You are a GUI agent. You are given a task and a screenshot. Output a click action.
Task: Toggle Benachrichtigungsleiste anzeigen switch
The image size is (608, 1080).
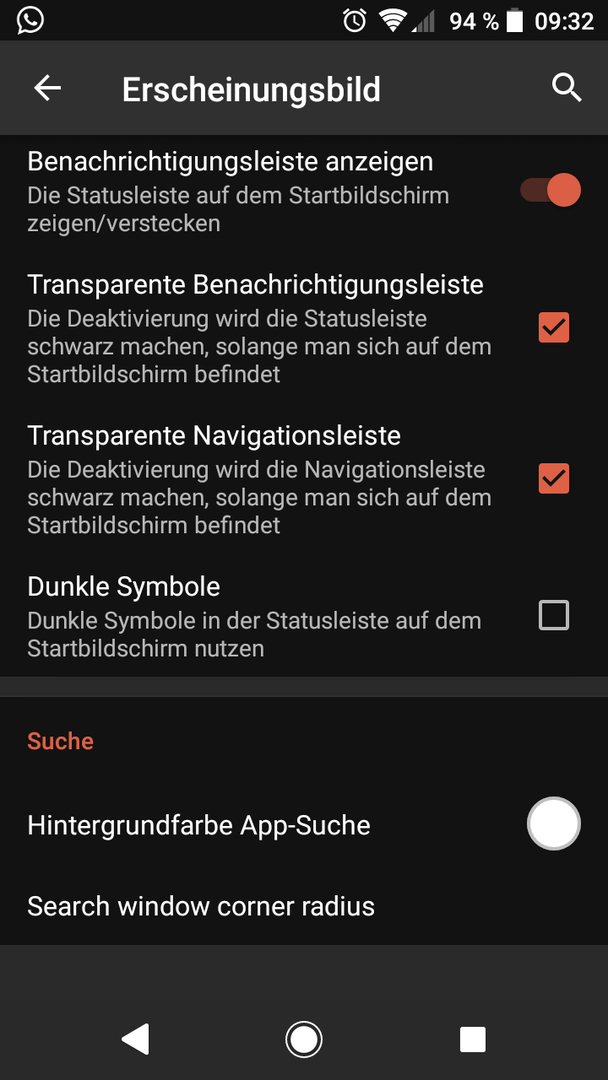[x=550, y=189]
